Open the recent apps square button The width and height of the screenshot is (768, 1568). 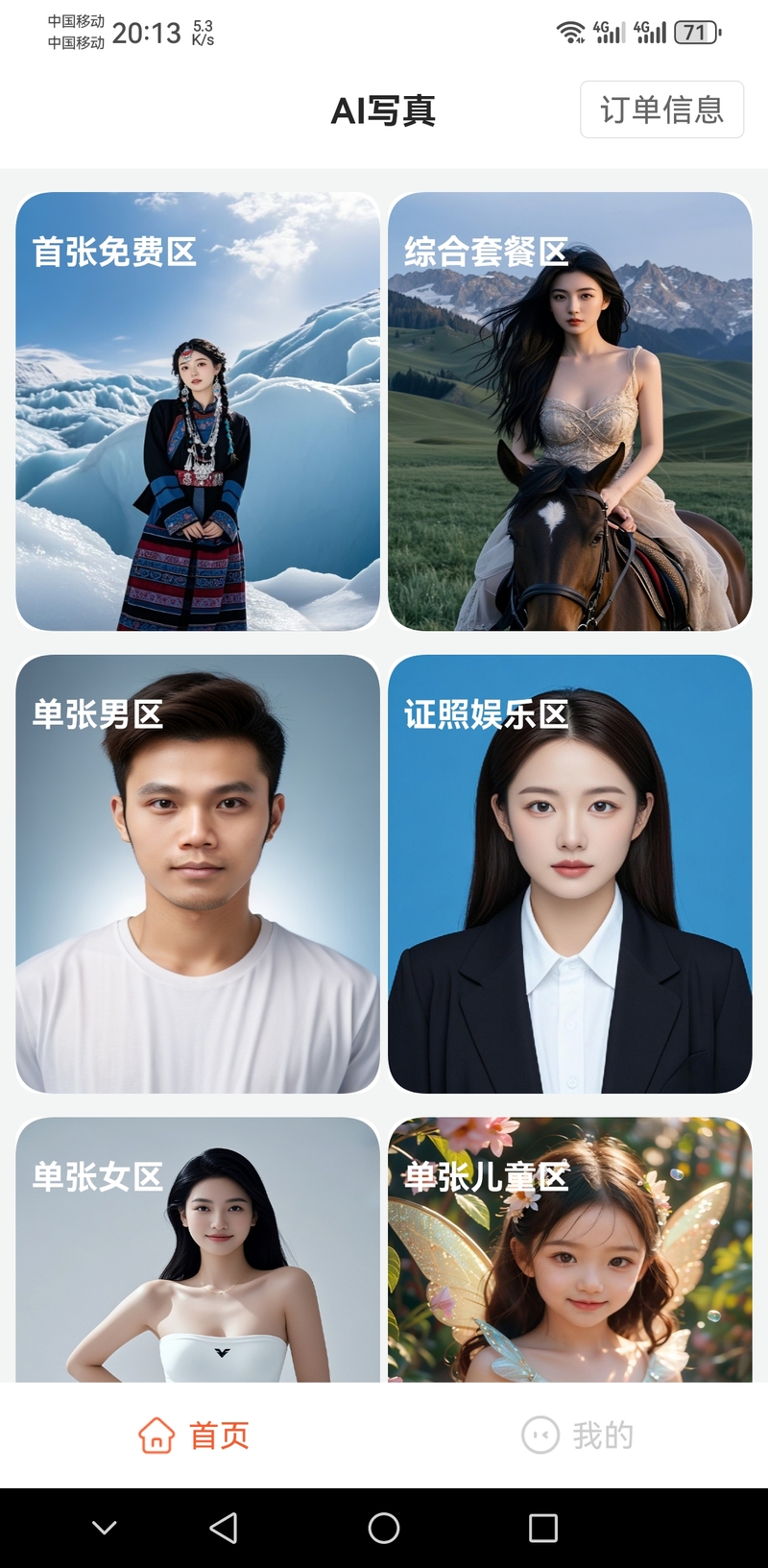pos(543,1528)
